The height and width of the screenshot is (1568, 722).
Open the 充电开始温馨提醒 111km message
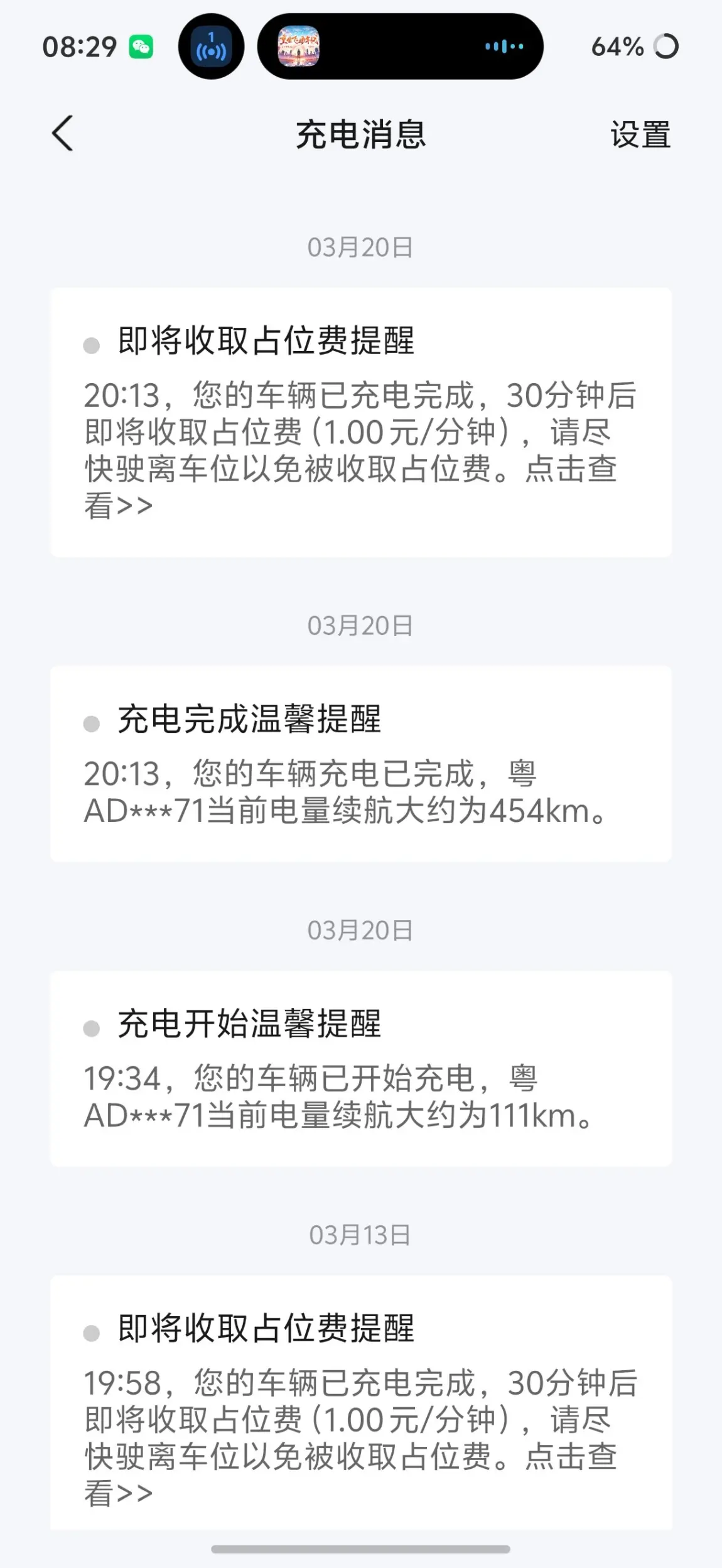coord(360,1068)
